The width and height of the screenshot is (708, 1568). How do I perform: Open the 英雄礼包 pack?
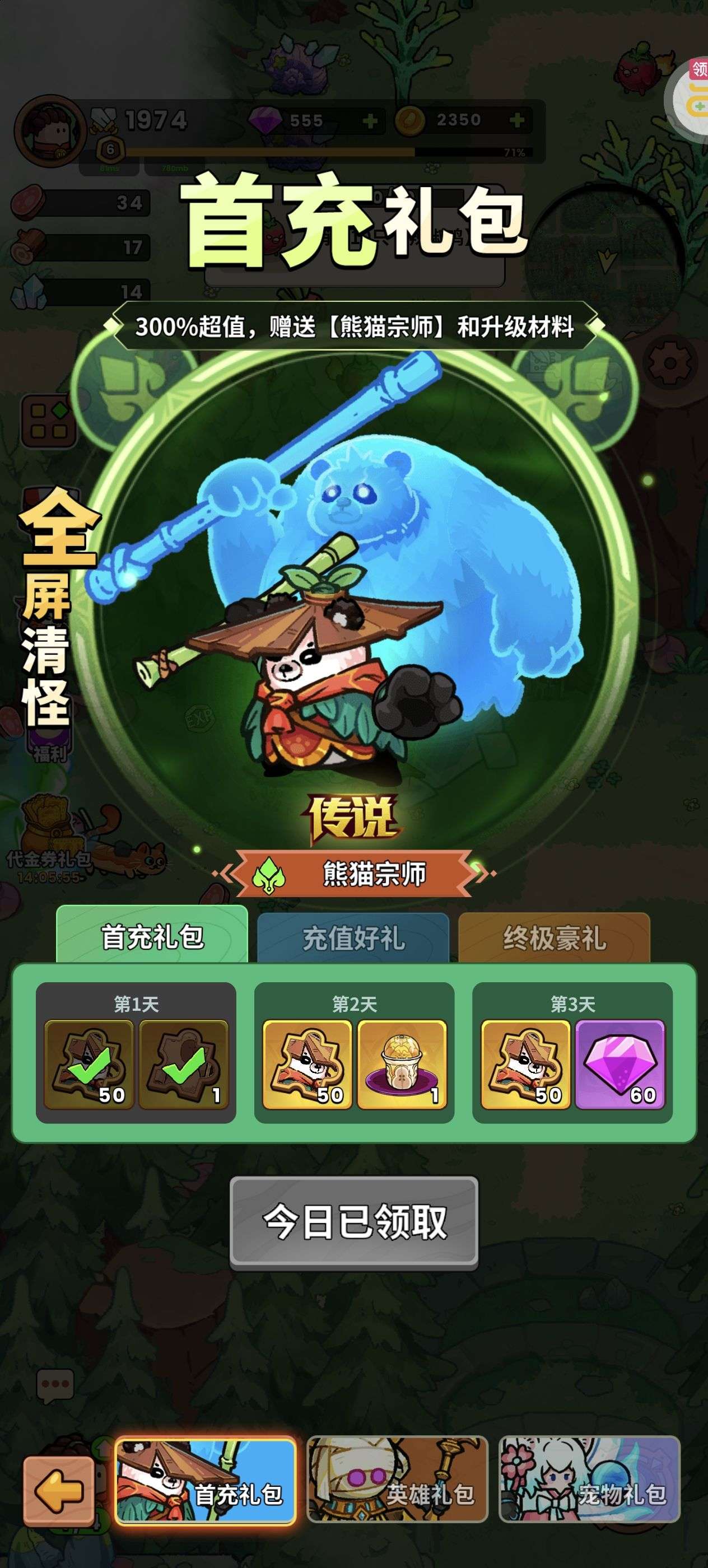(x=397, y=1480)
